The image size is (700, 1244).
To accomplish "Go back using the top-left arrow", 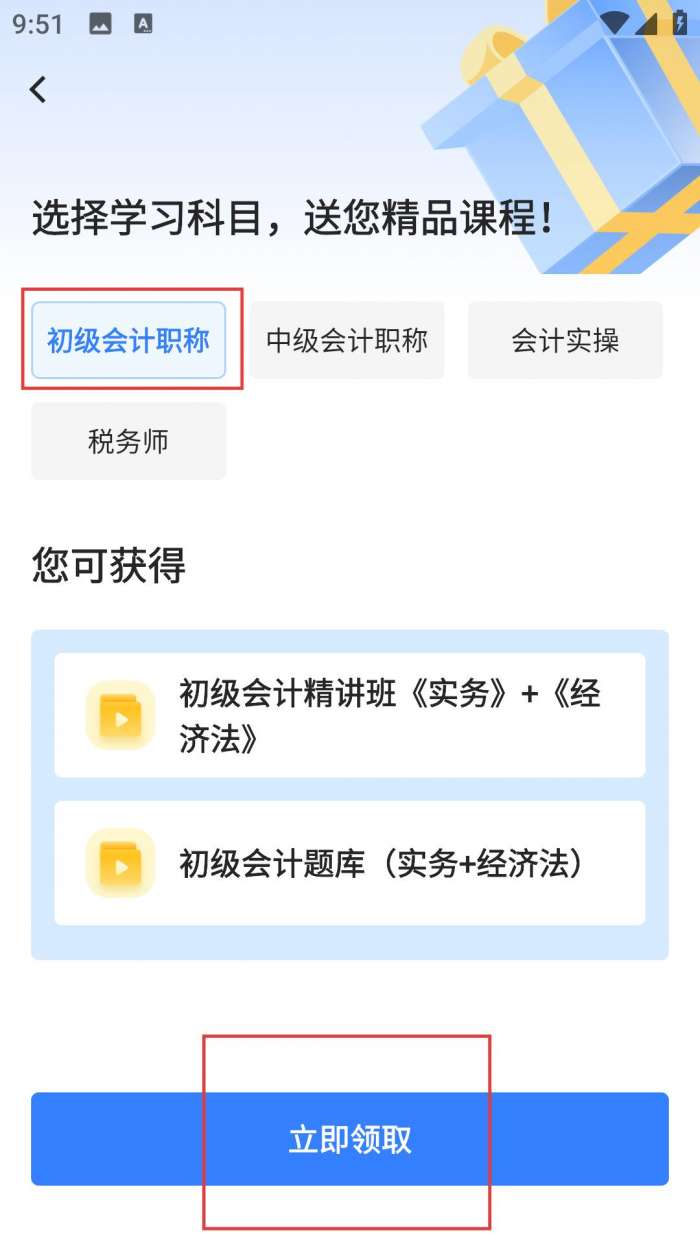I will 38,90.
